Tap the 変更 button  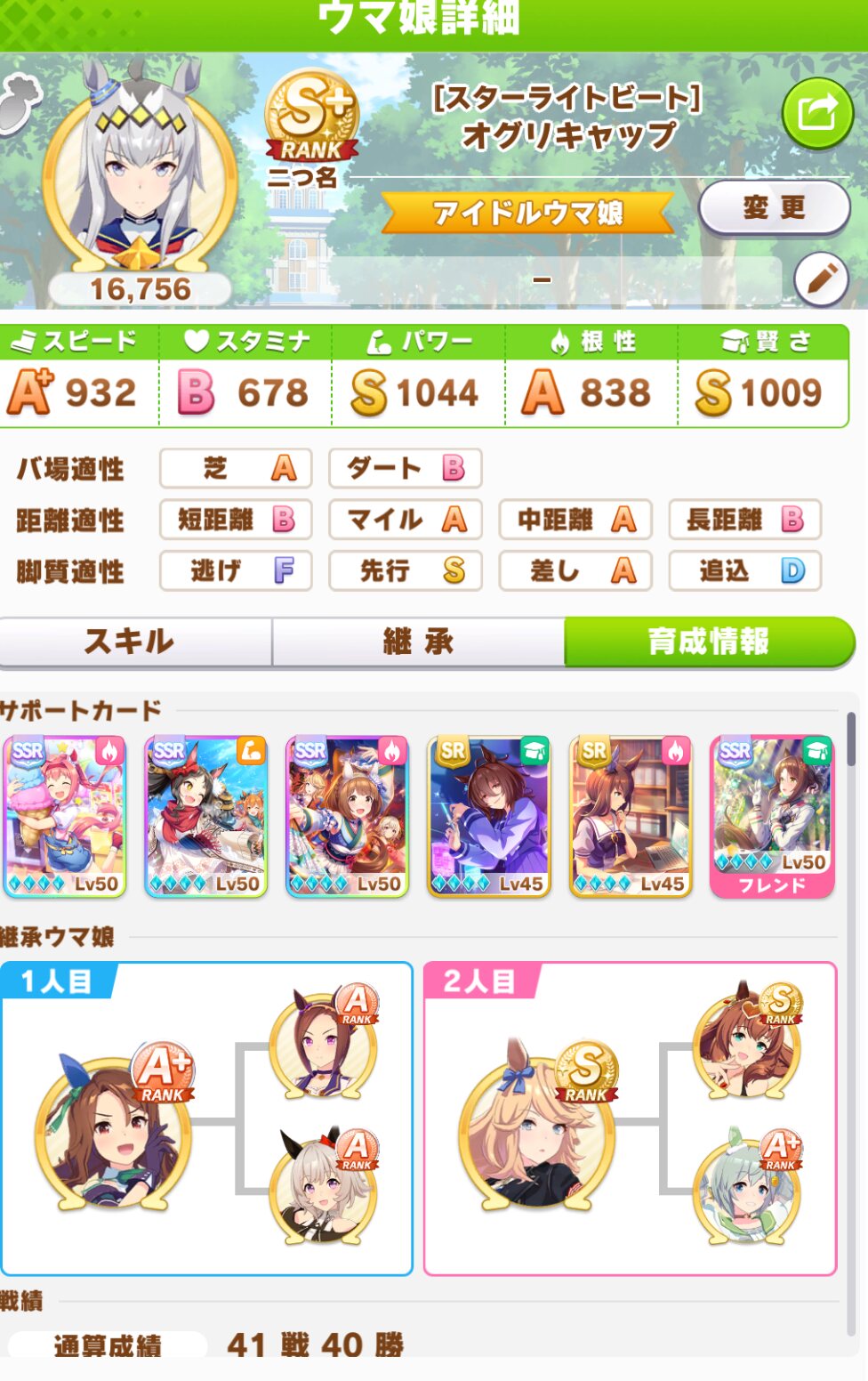[x=774, y=207]
